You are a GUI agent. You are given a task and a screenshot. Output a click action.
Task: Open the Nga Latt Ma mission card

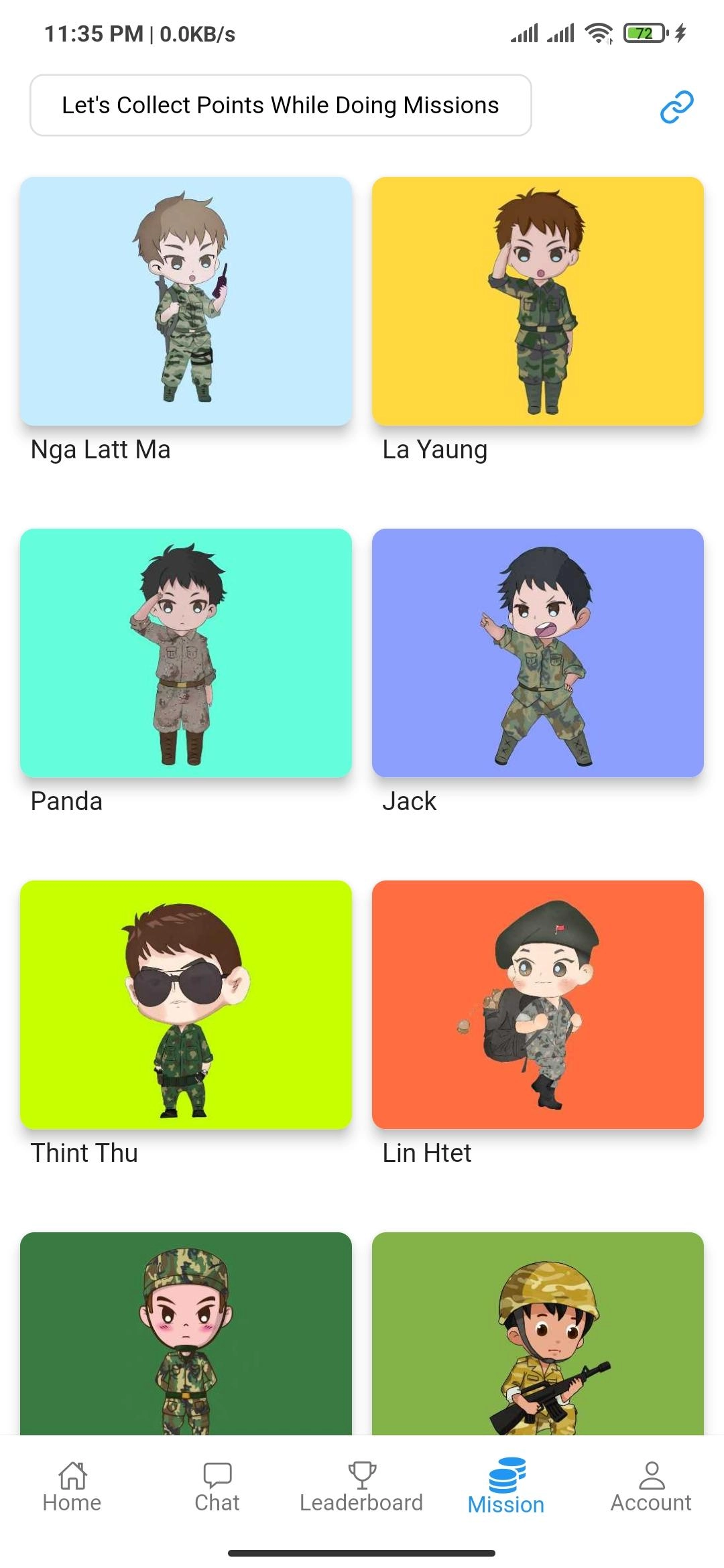pos(186,302)
